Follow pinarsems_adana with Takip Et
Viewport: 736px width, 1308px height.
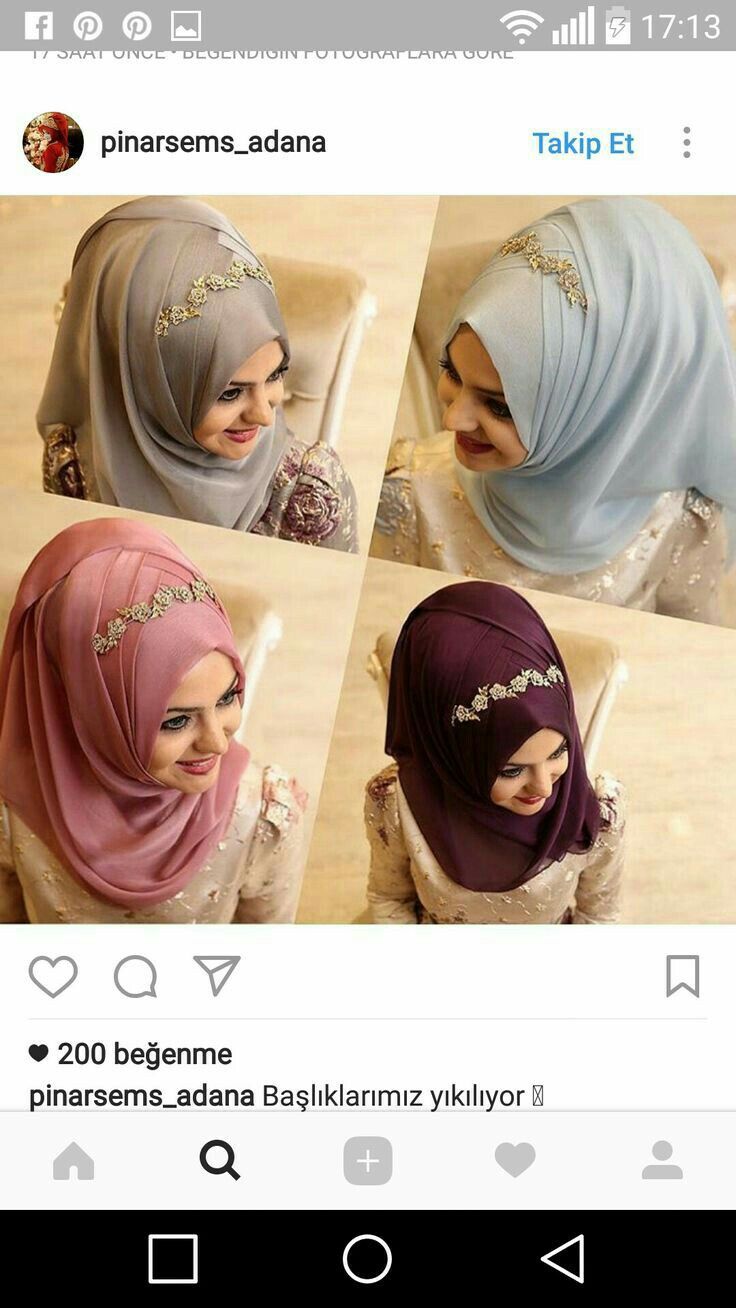[582, 143]
